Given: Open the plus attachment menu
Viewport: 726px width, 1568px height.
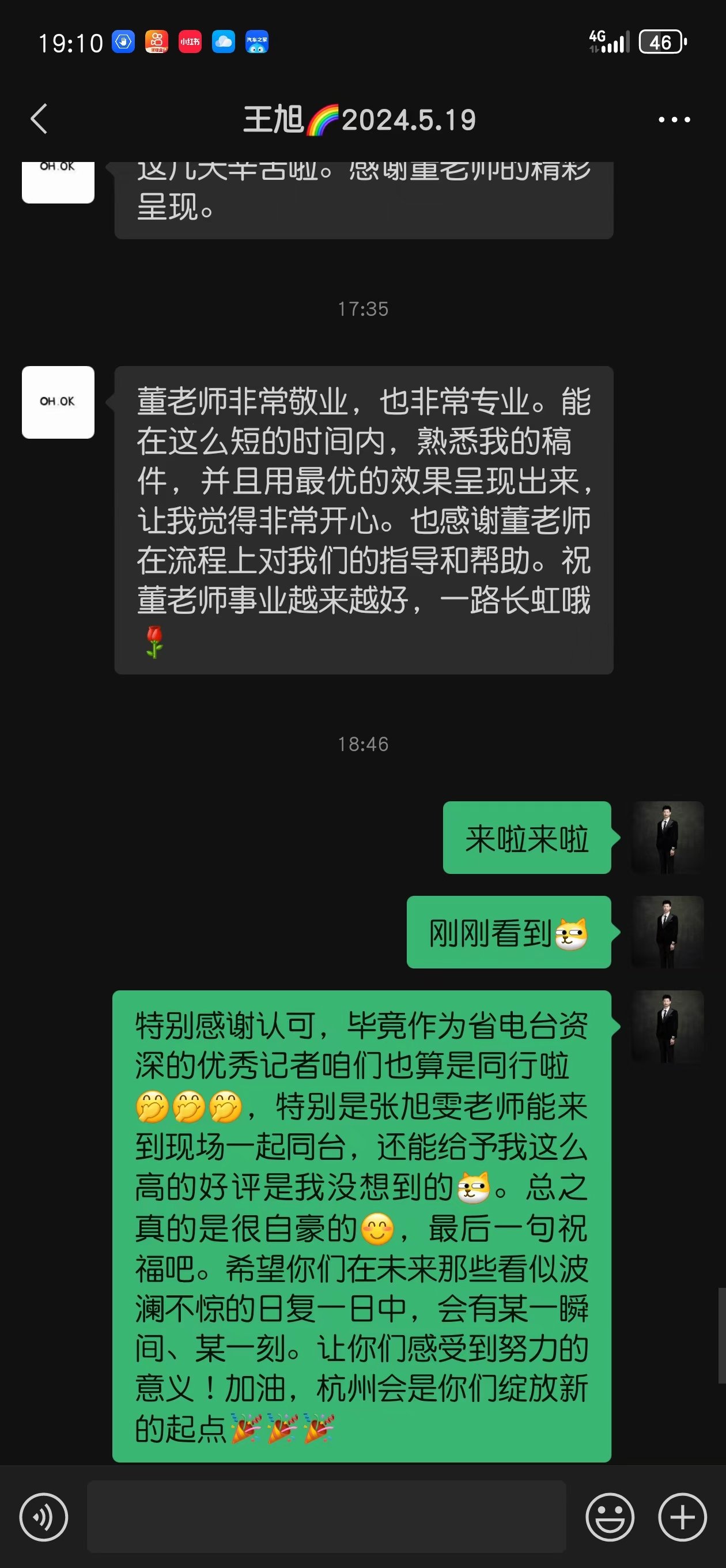Looking at the screenshot, I should pyautogui.click(x=682, y=1517).
